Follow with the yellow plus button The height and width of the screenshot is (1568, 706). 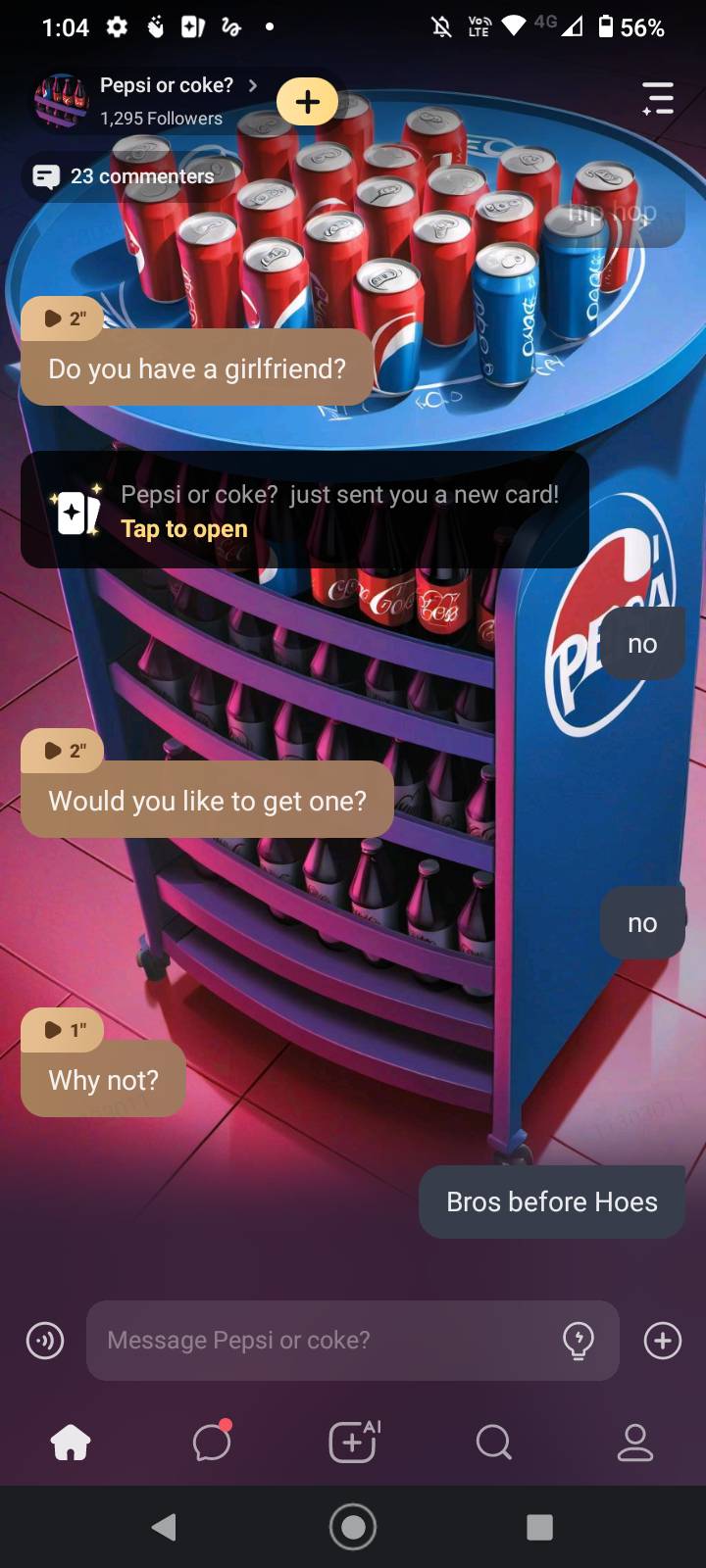click(x=307, y=102)
